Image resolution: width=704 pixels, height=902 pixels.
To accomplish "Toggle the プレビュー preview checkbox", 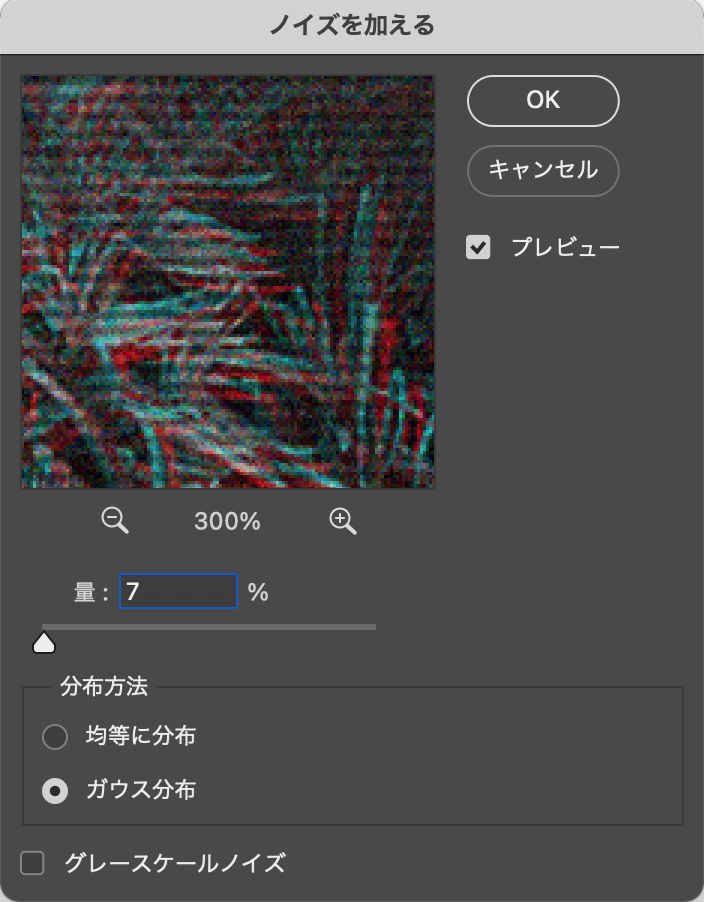I will click(x=479, y=247).
